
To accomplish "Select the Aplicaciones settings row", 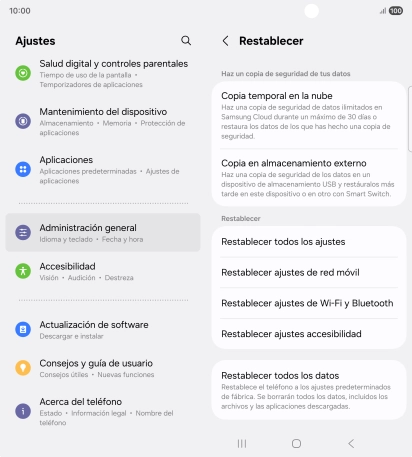I will (x=103, y=169).
